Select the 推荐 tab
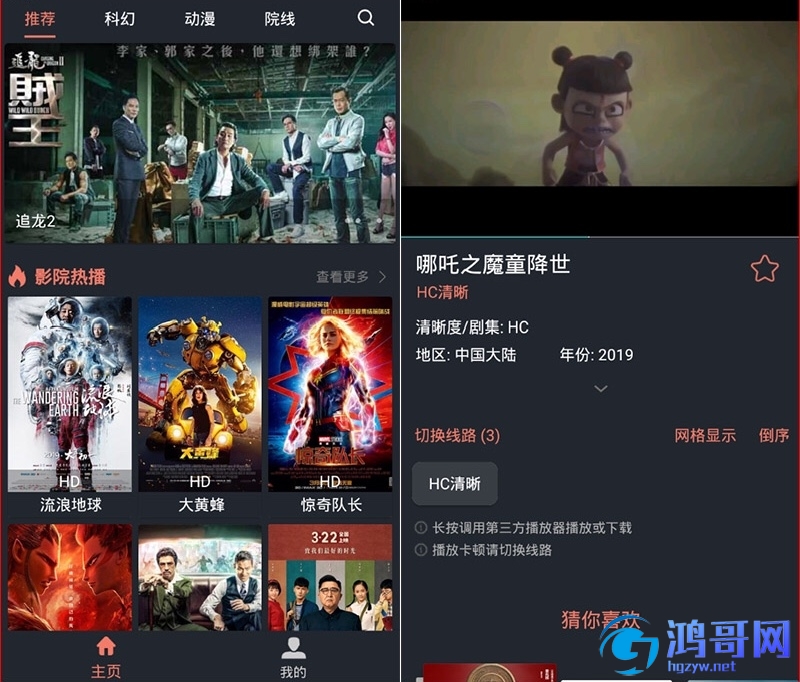 coord(40,19)
